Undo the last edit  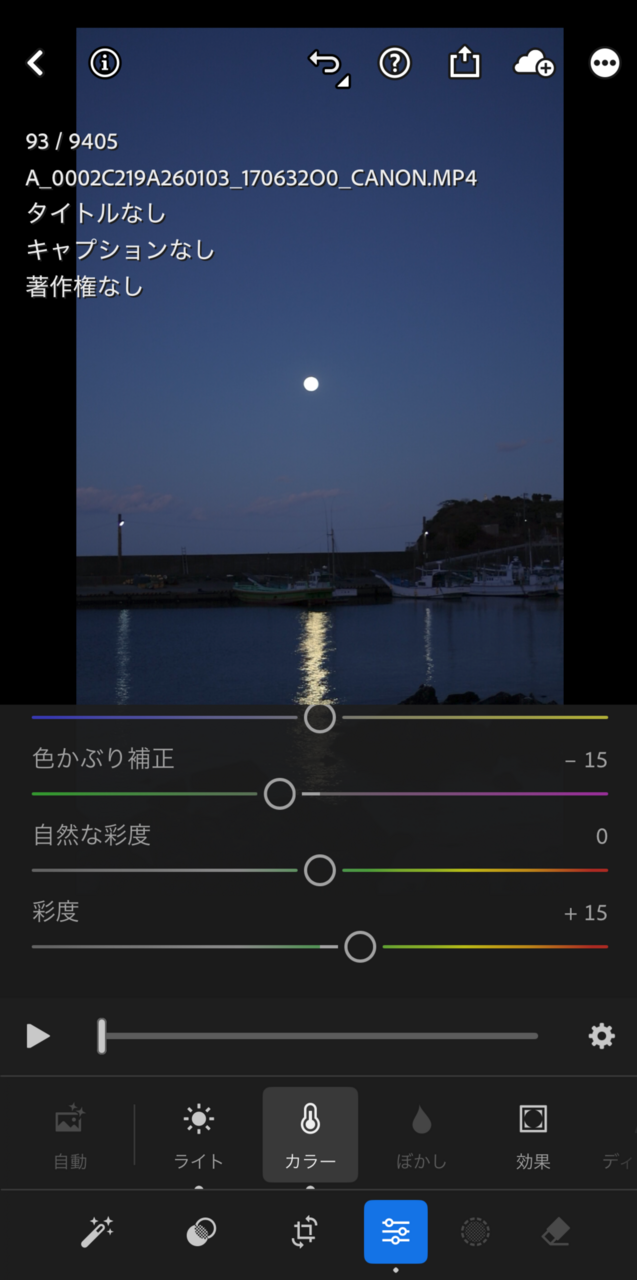[325, 64]
